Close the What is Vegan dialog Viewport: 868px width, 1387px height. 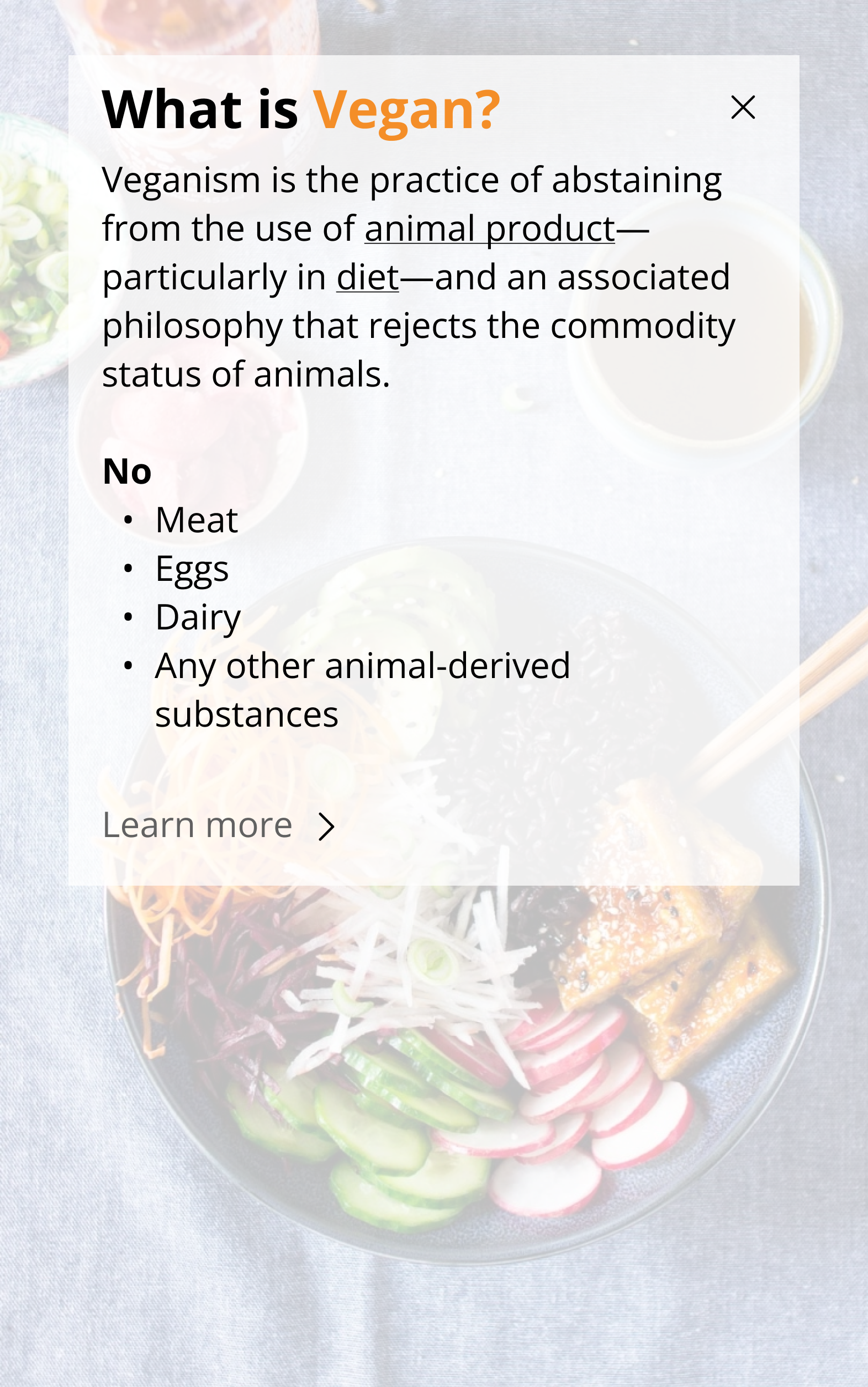[743, 107]
